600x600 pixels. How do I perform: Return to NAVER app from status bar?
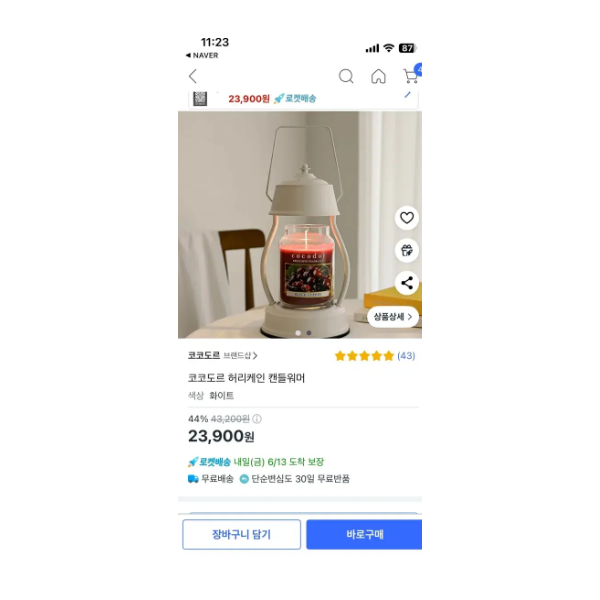202,55
